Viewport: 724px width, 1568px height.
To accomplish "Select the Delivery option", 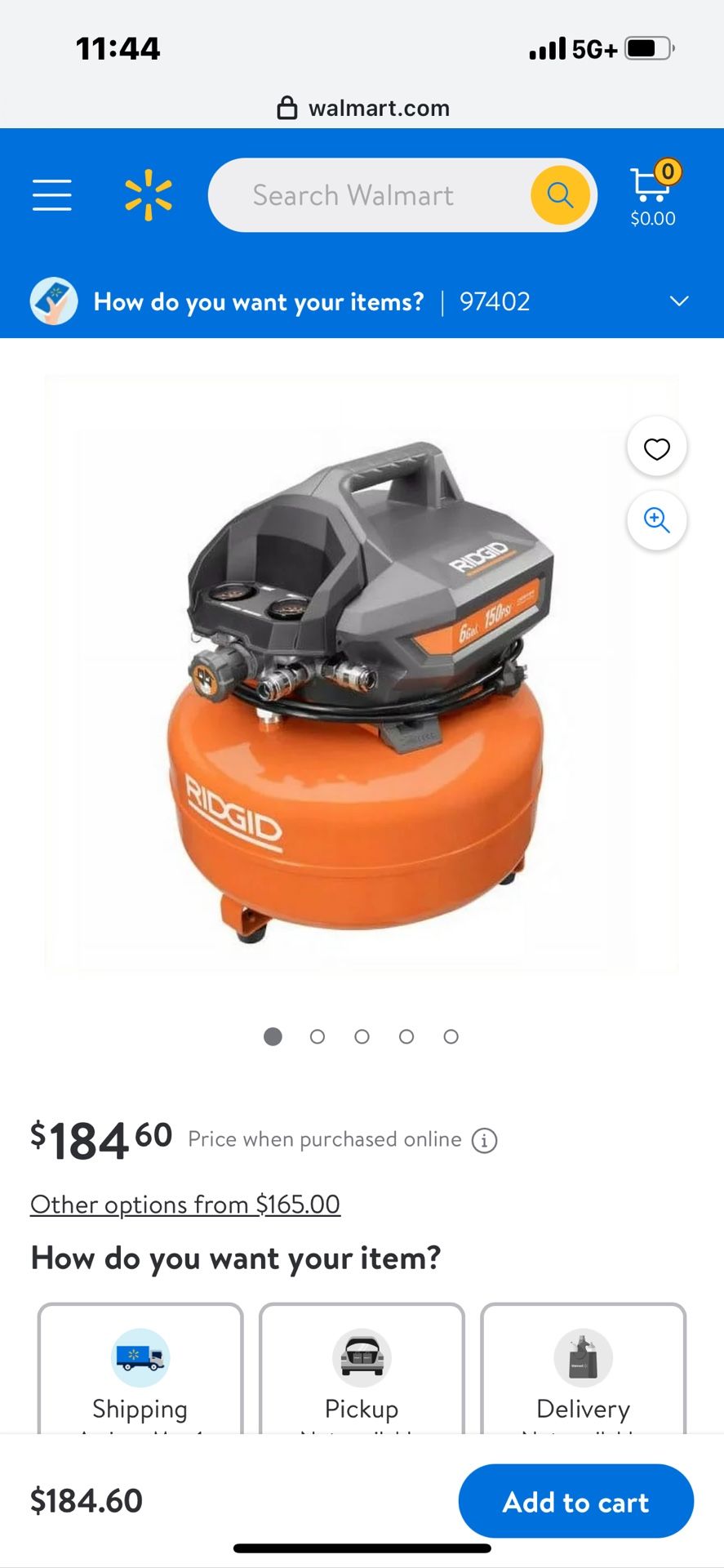I will (x=583, y=1372).
